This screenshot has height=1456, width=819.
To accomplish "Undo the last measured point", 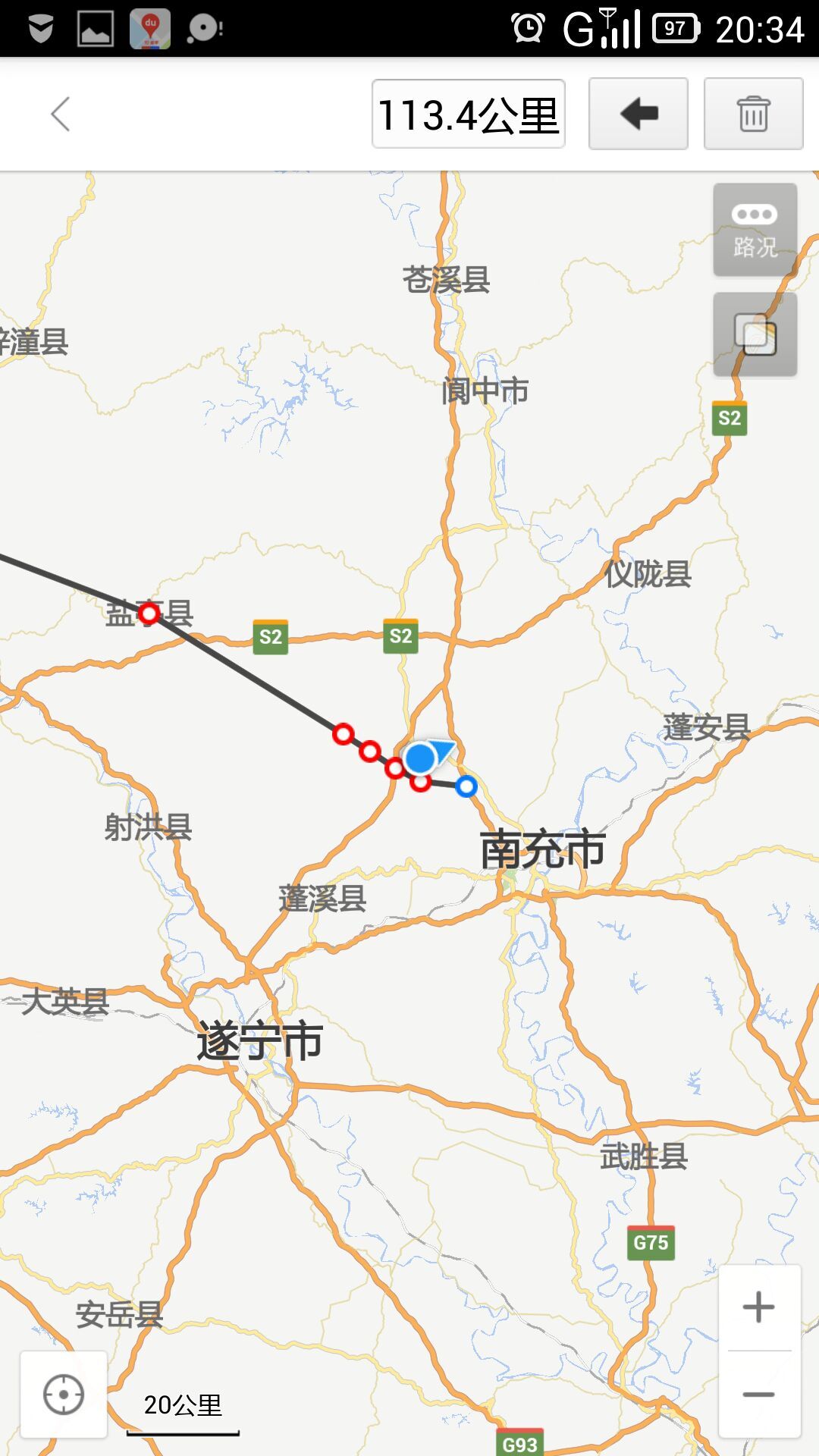I will click(638, 115).
